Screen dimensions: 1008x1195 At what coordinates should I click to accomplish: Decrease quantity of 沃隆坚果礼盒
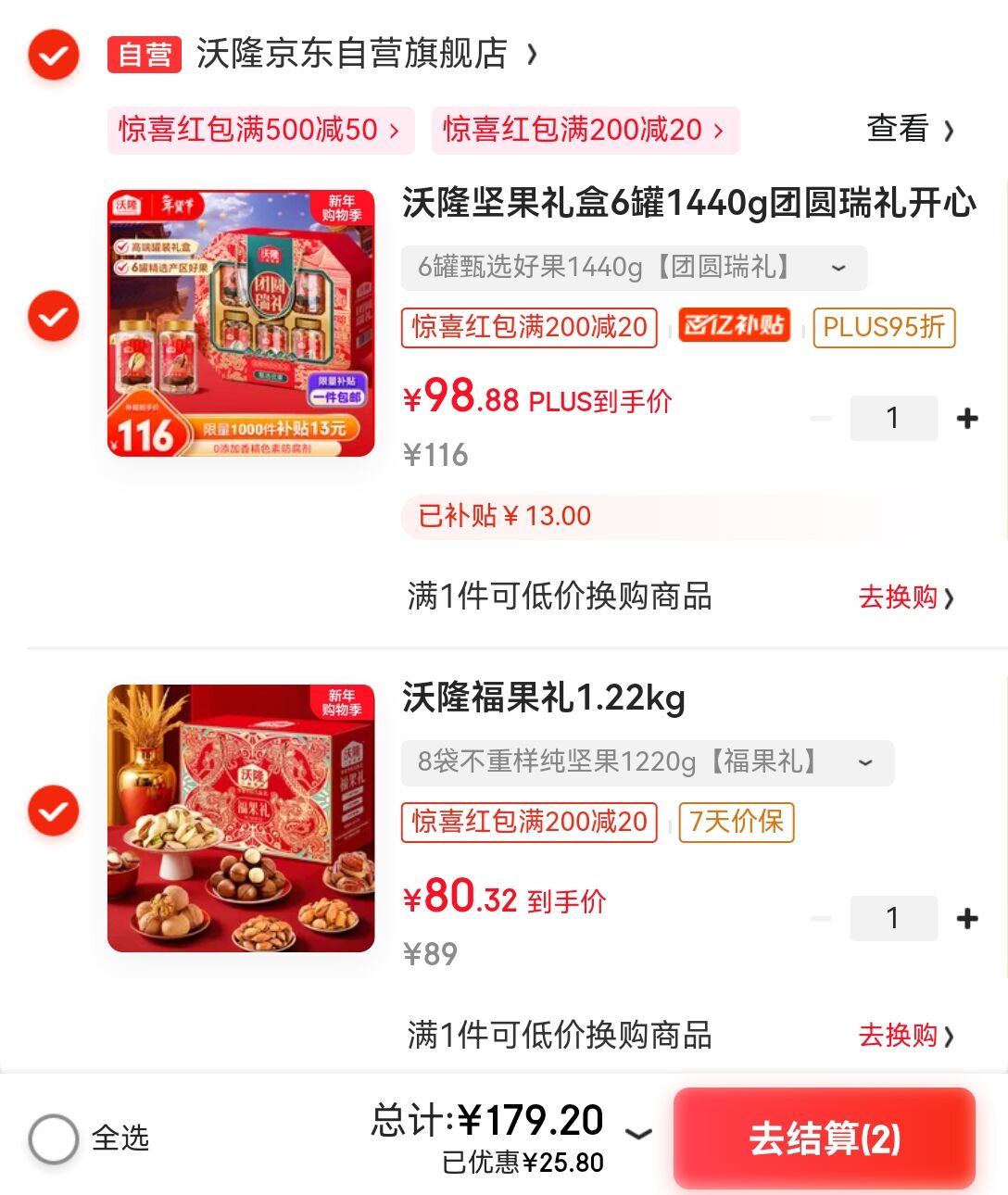click(821, 419)
